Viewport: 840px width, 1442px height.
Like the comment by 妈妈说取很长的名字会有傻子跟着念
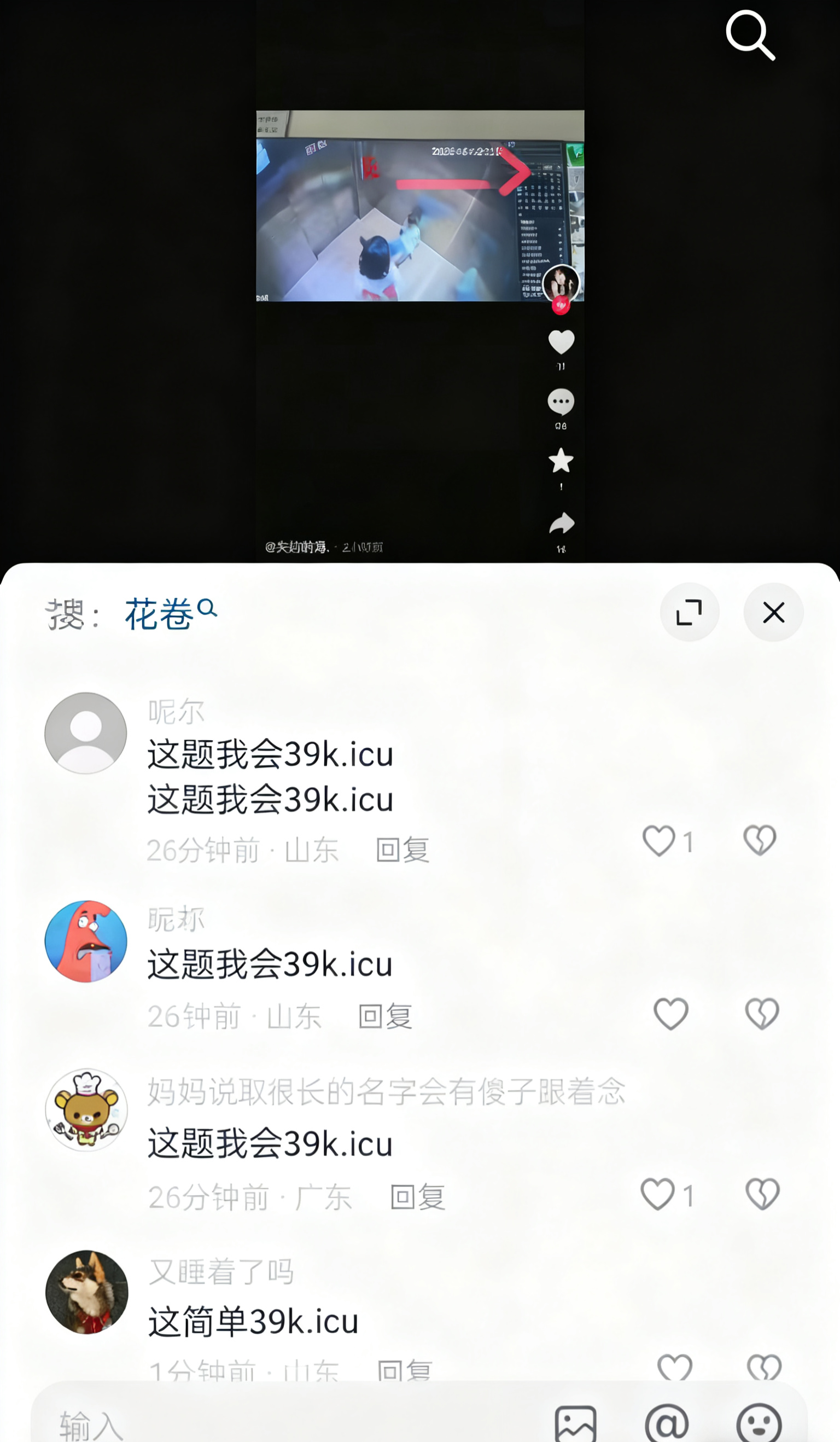coord(657,1194)
